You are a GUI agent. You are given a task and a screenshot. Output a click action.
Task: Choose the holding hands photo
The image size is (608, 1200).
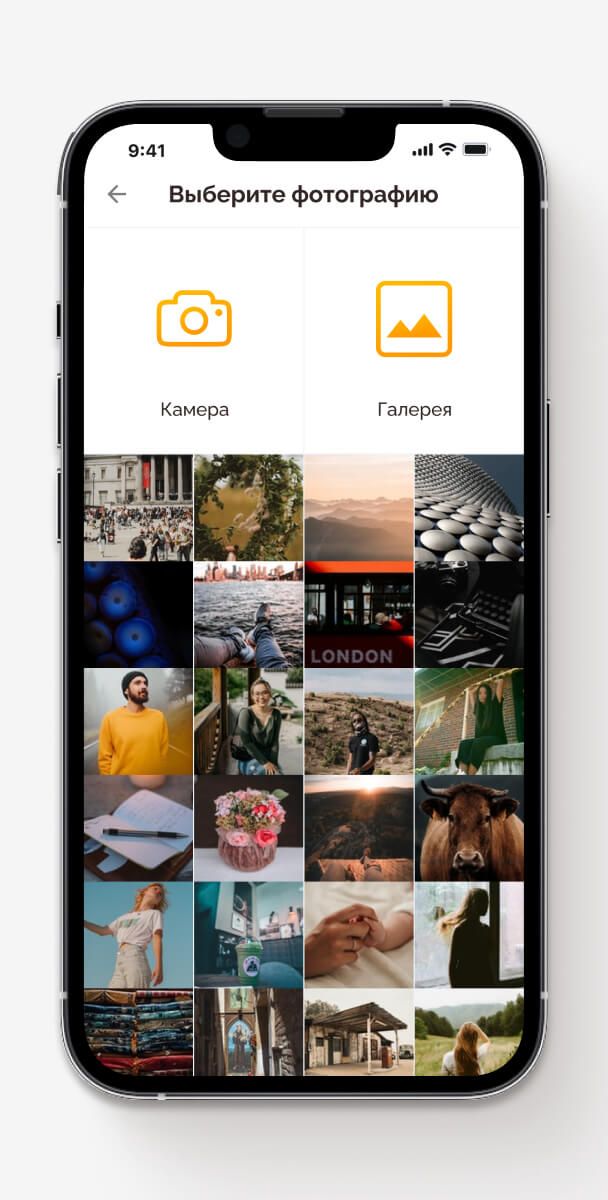point(359,935)
